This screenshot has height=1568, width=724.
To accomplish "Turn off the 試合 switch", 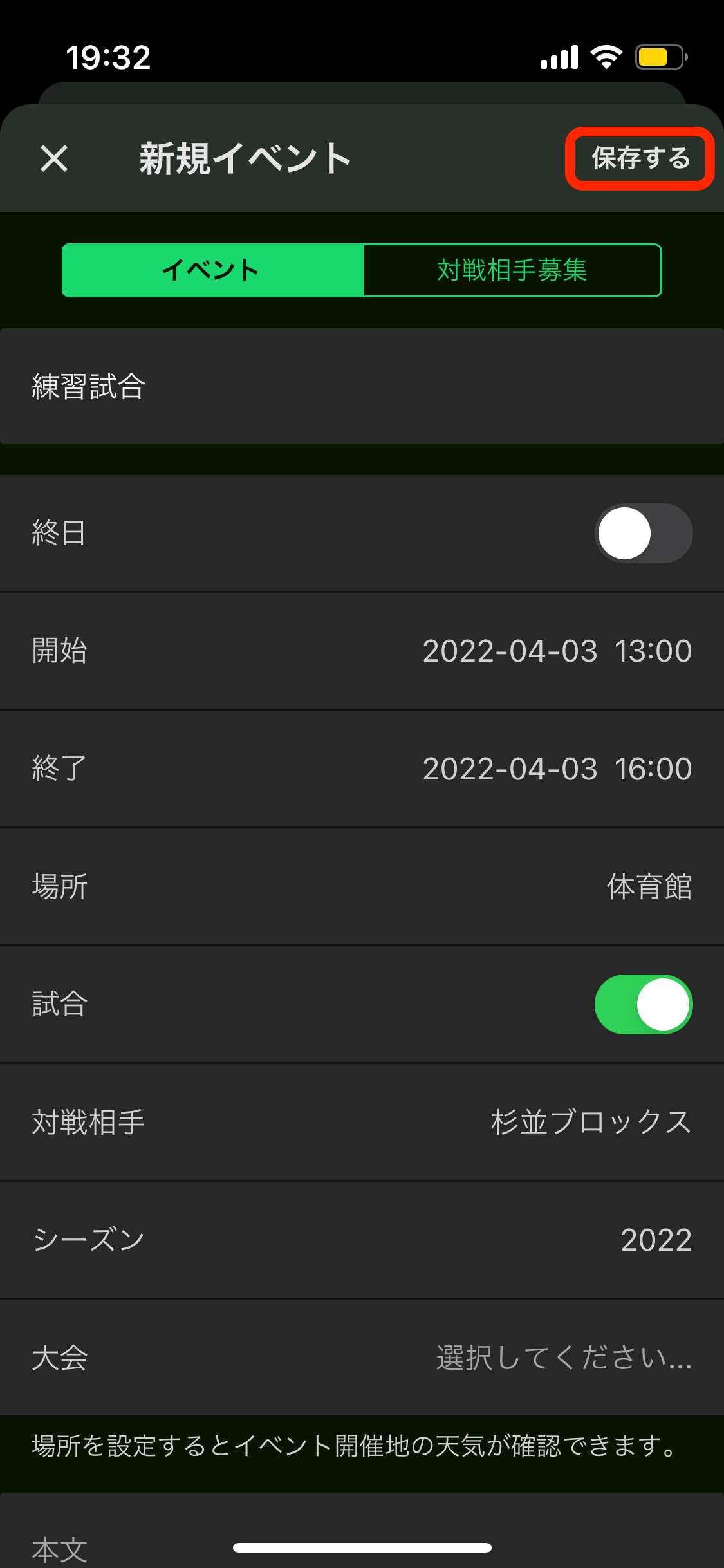I will click(x=643, y=1004).
